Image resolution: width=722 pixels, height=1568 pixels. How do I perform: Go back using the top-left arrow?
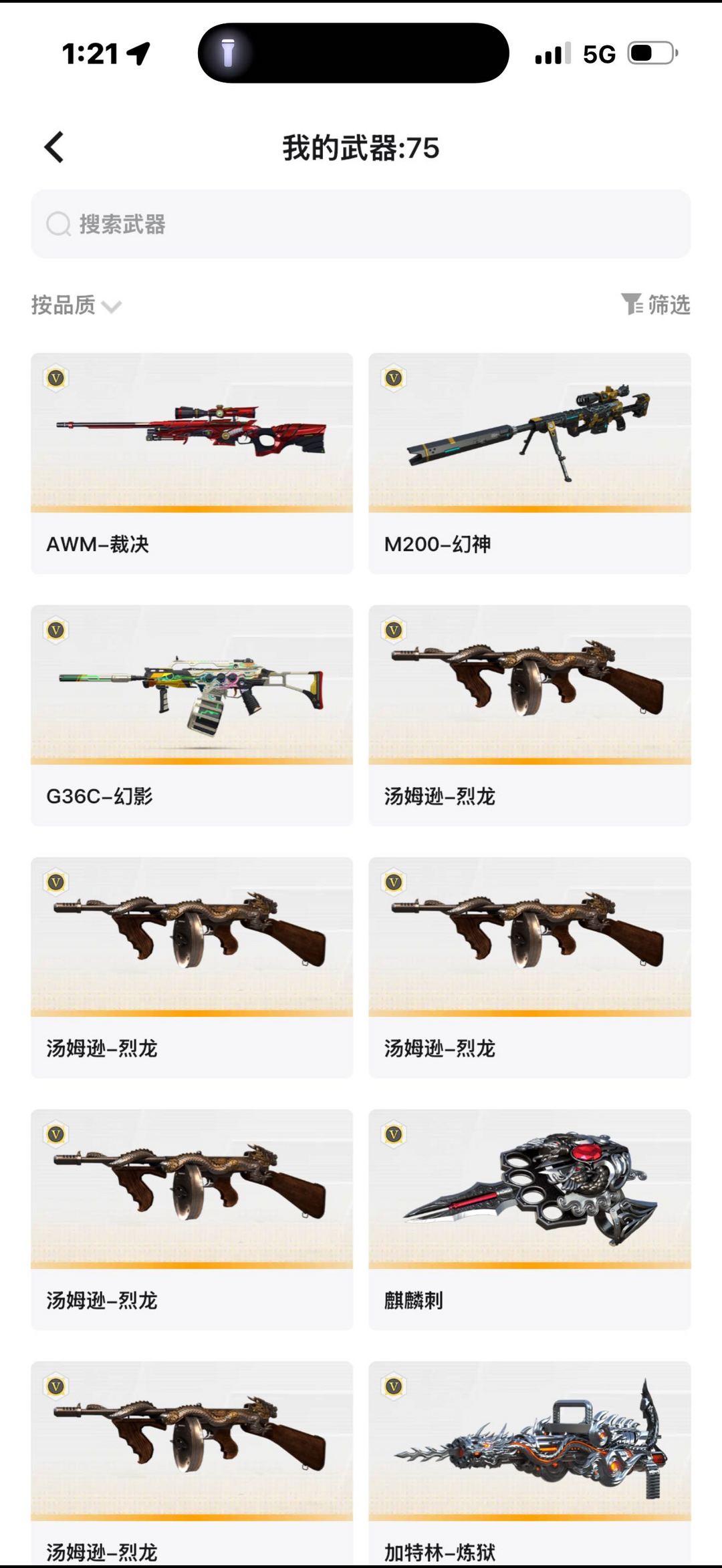click(x=54, y=147)
